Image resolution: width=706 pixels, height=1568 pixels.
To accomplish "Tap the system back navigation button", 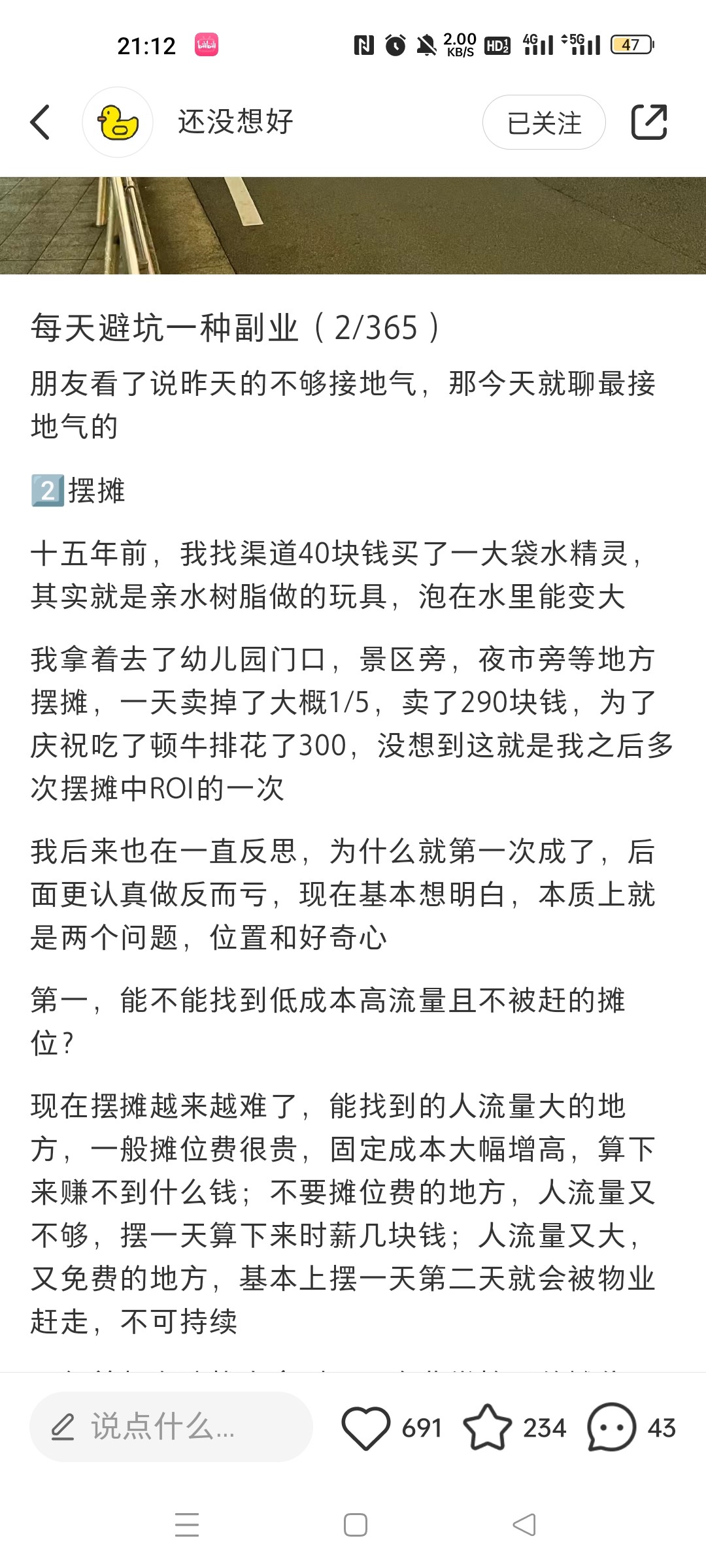I will pos(524,1526).
